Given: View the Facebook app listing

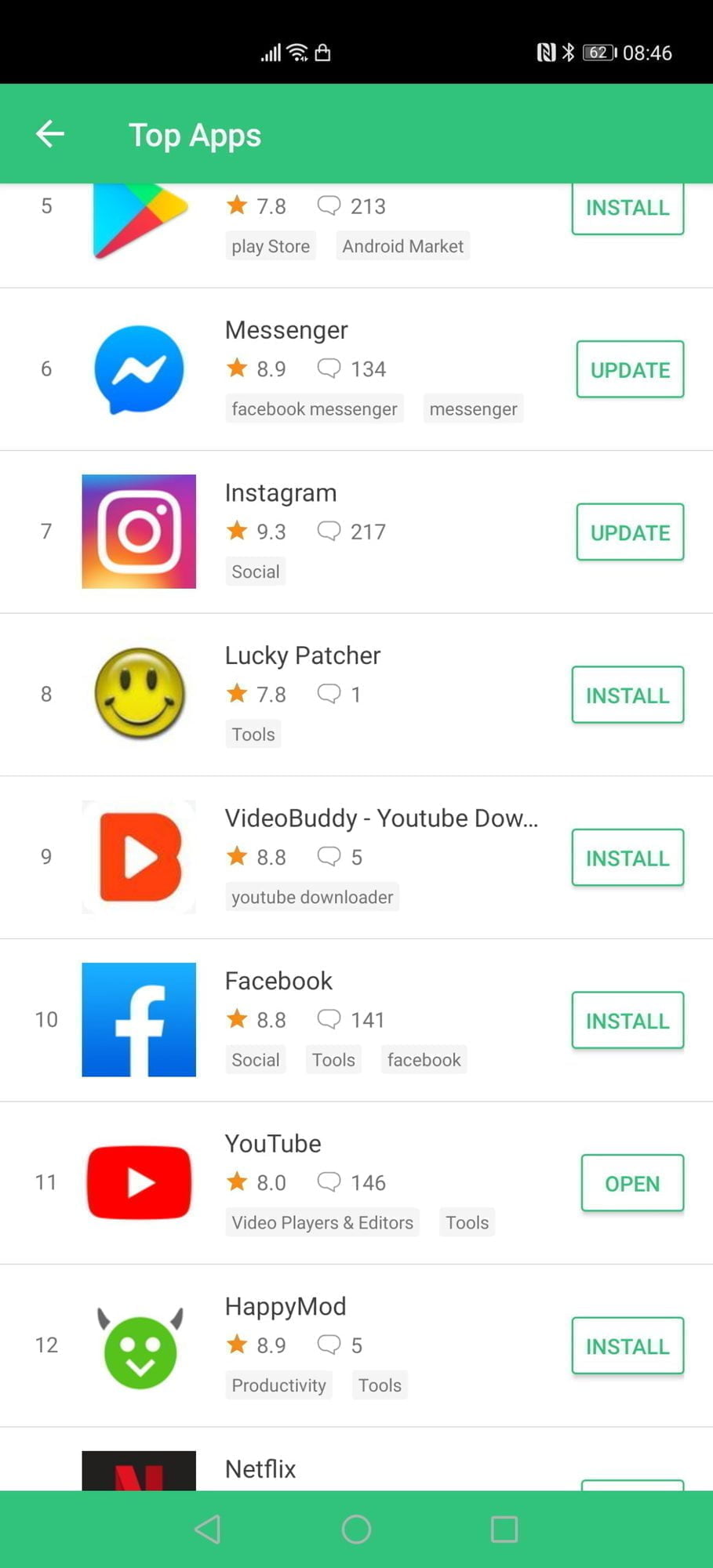Looking at the screenshot, I should coord(278,981).
